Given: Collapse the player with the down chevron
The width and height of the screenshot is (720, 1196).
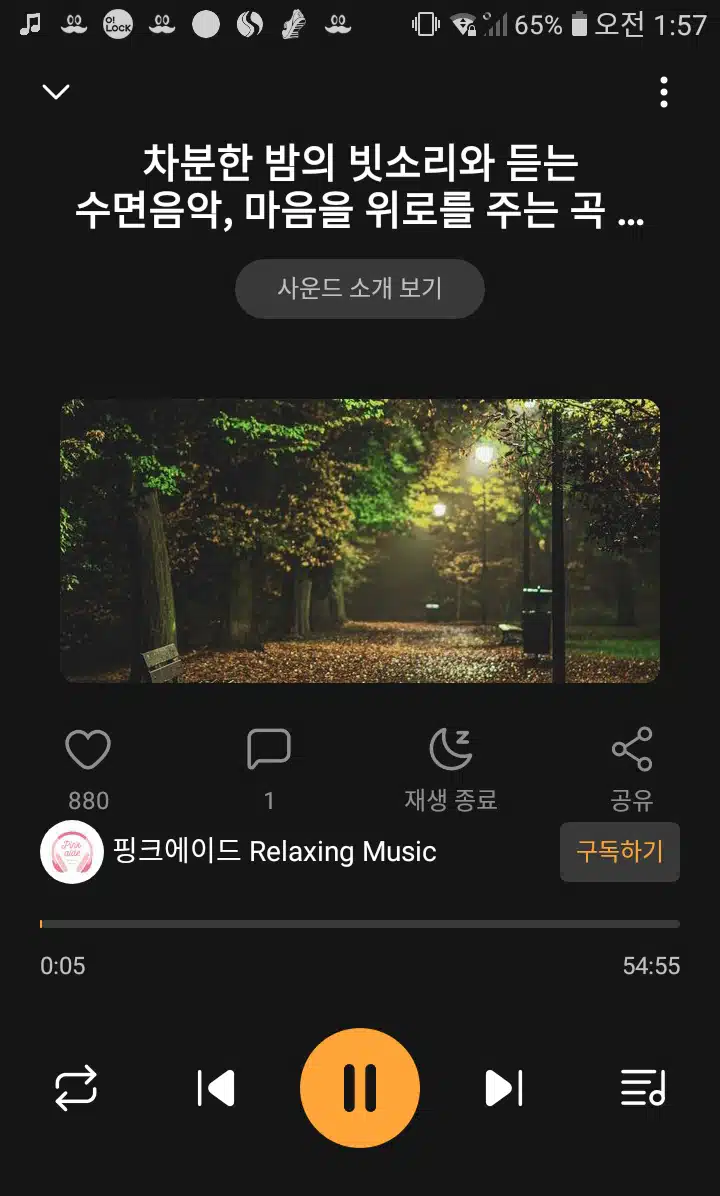Looking at the screenshot, I should click(56, 92).
